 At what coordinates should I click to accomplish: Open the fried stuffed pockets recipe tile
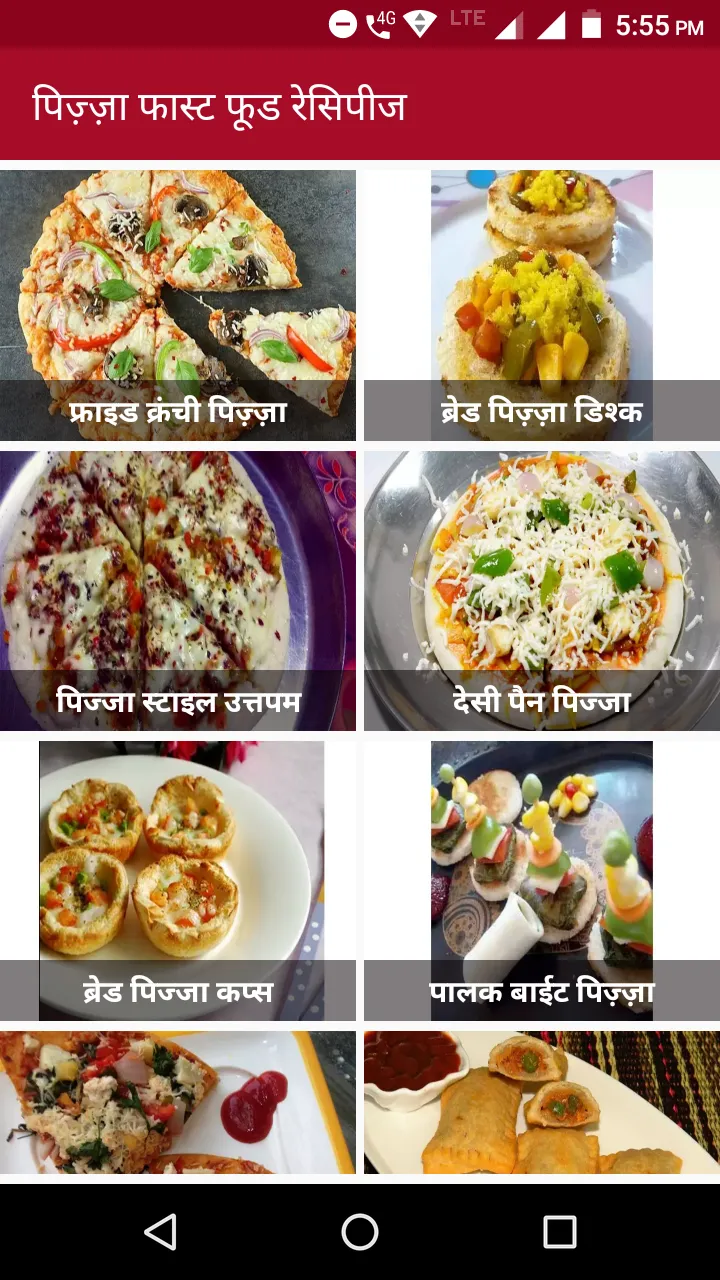click(x=542, y=1103)
